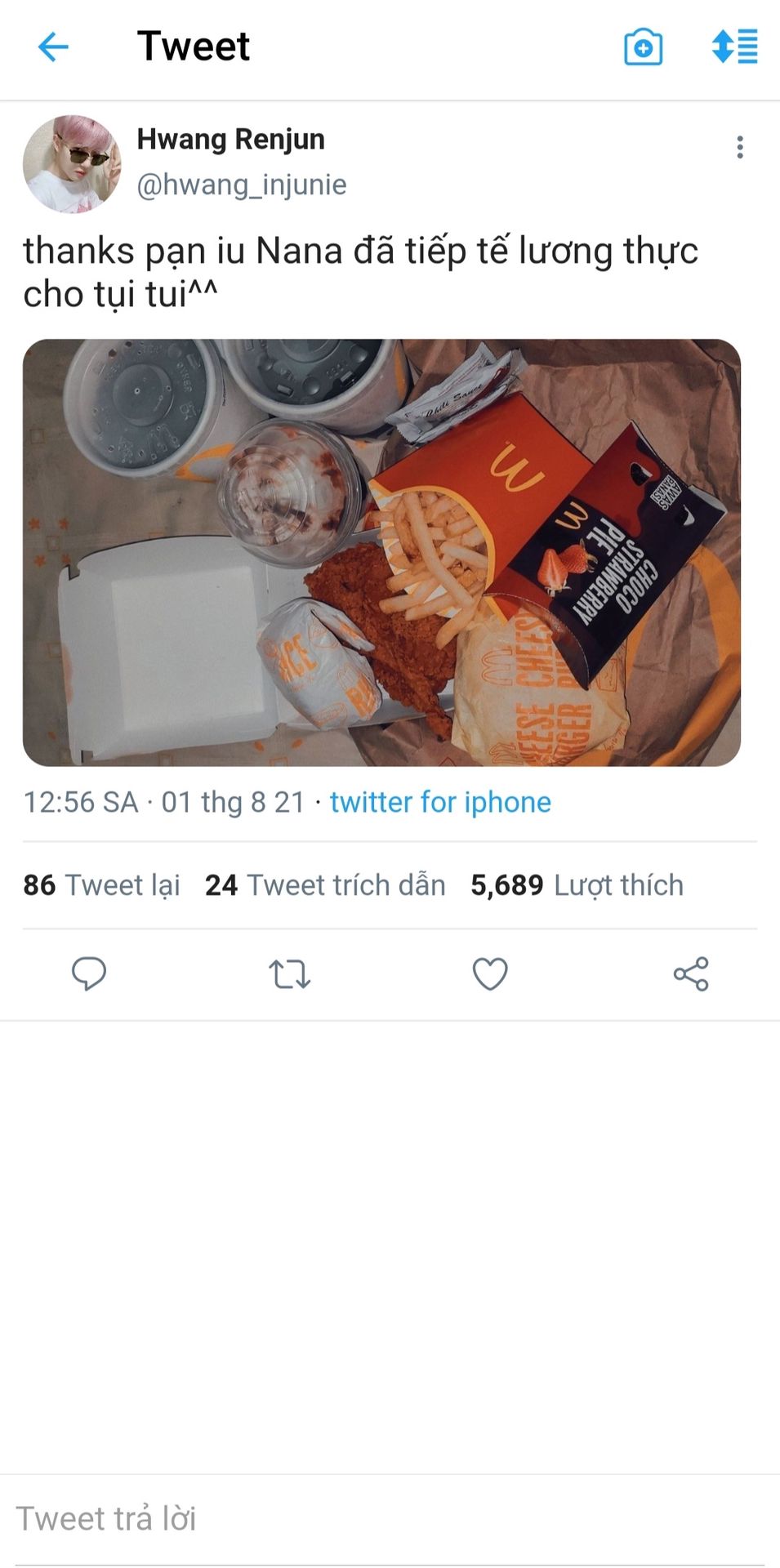Viewport: 780px width, 1568px height.
Task: Open the sort replies icon
Action: tap(735, 47)
